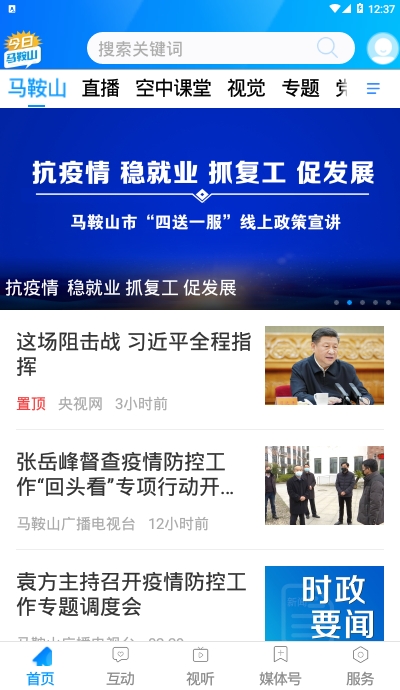Go to the 媒体号 bottom tab
This screenshot has width=400, height=690.
[280, 665]
